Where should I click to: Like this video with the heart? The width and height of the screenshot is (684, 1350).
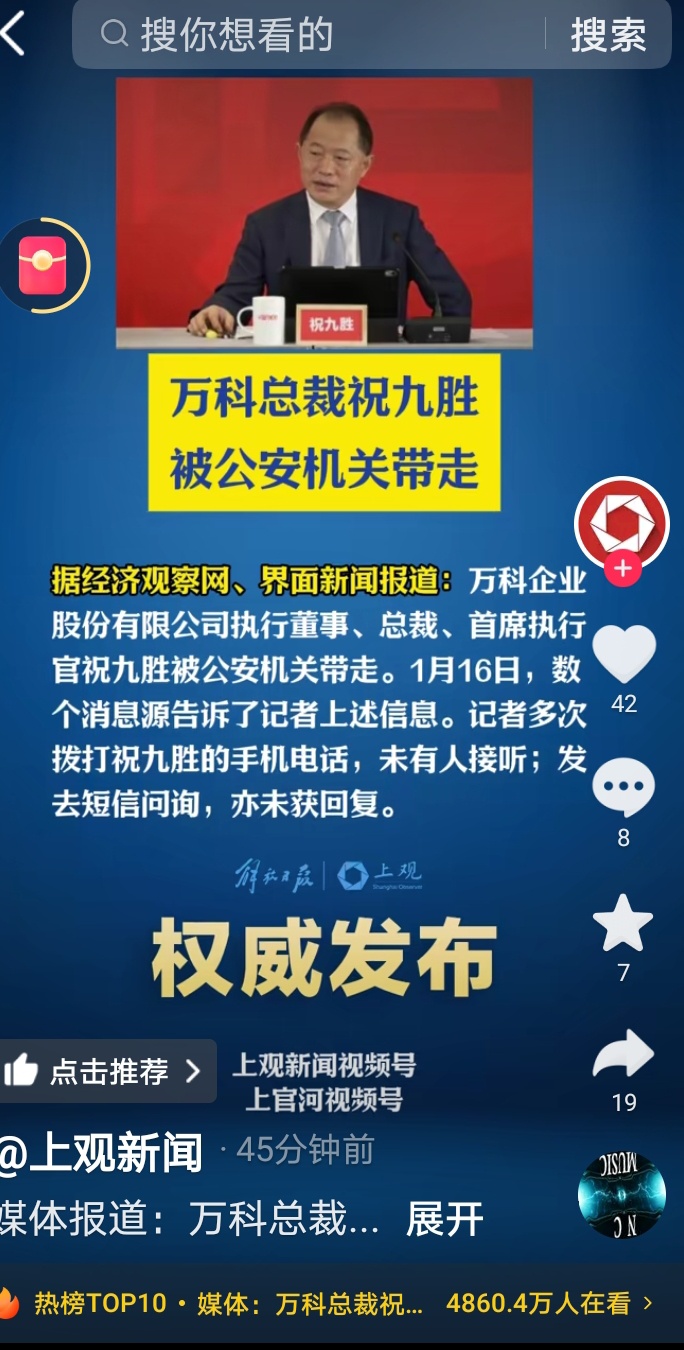coord(624,654)
